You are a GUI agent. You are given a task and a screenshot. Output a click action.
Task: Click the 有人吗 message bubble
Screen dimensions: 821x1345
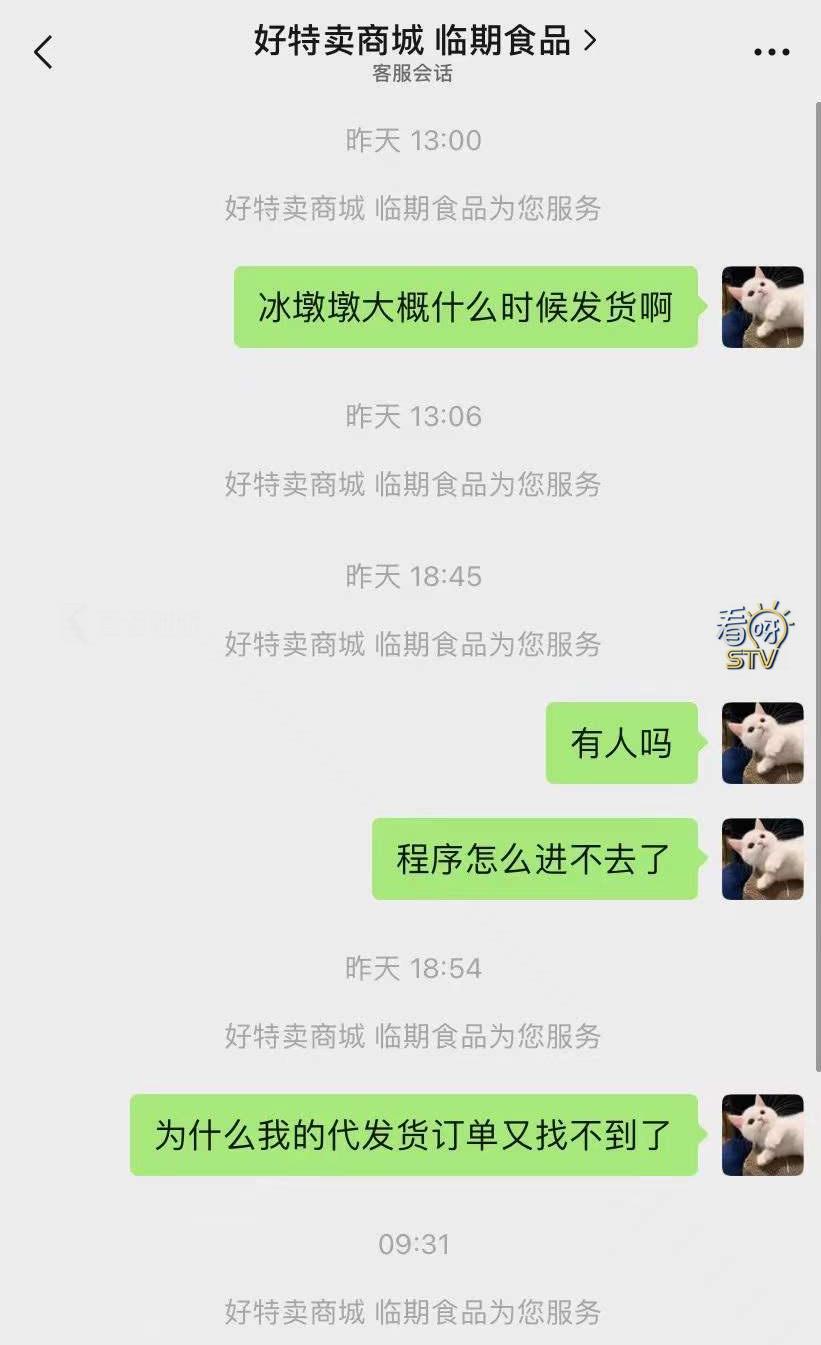[x=620, y=744]
